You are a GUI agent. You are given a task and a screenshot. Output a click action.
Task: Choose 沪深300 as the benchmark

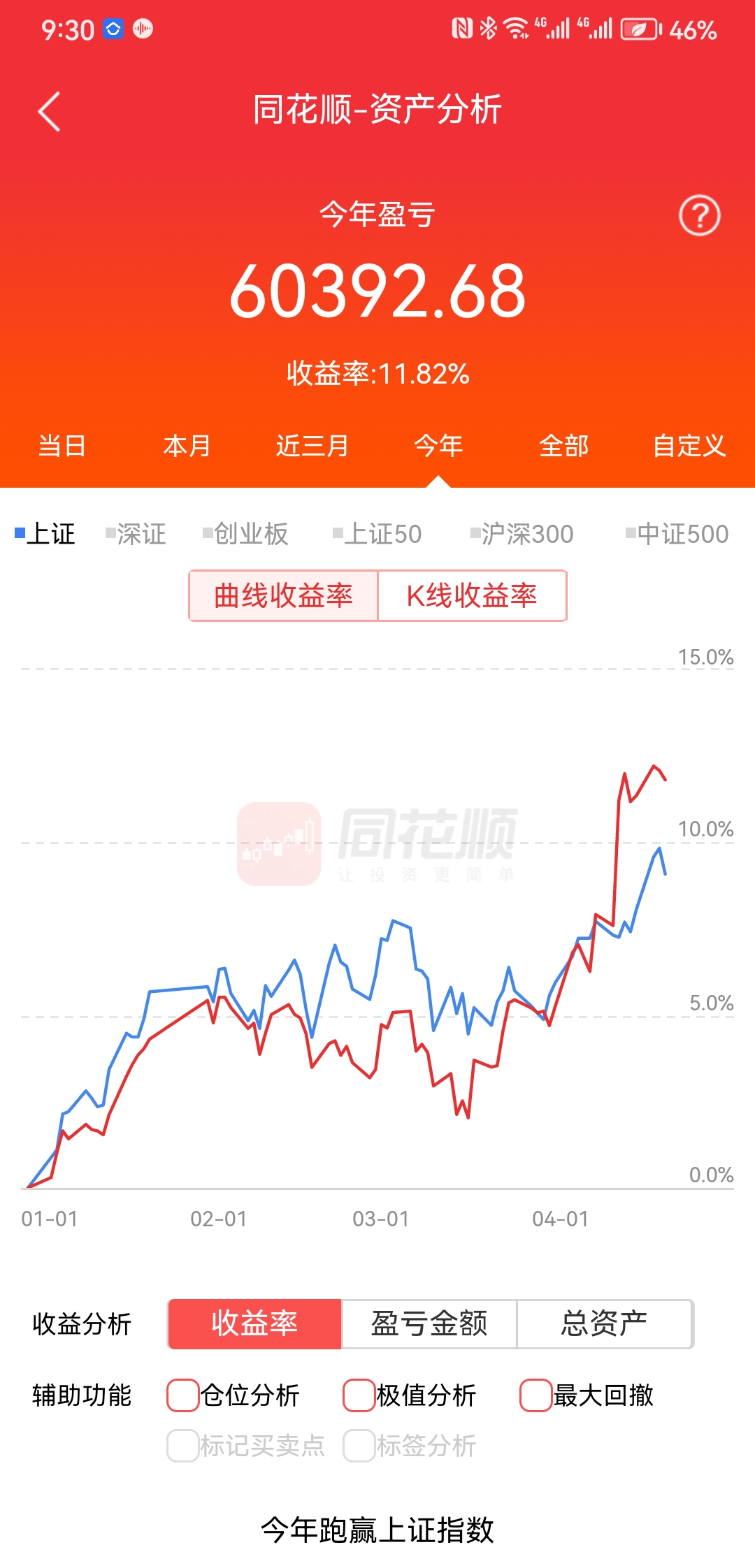[522, 534]
